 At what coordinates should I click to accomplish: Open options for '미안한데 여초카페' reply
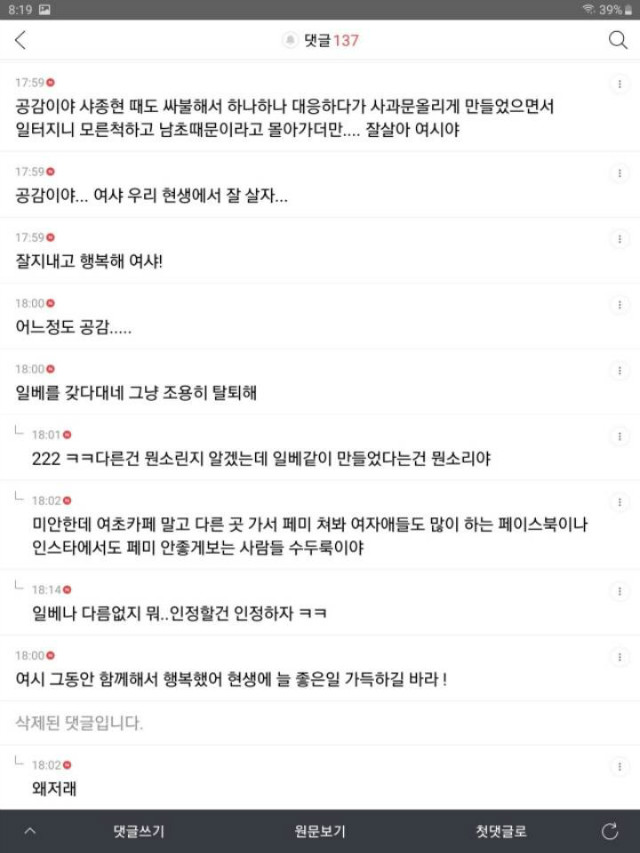617,501
